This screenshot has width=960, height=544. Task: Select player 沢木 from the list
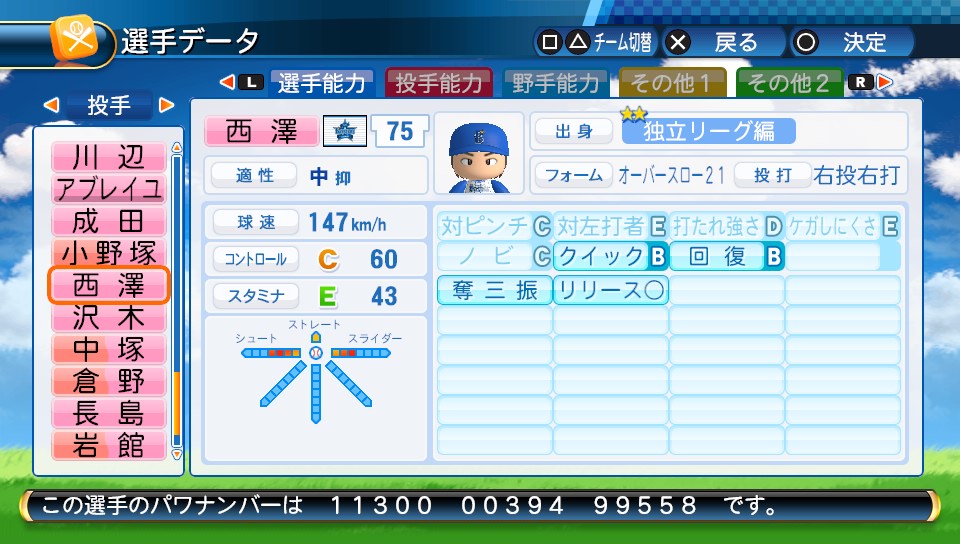pos(109,317)
